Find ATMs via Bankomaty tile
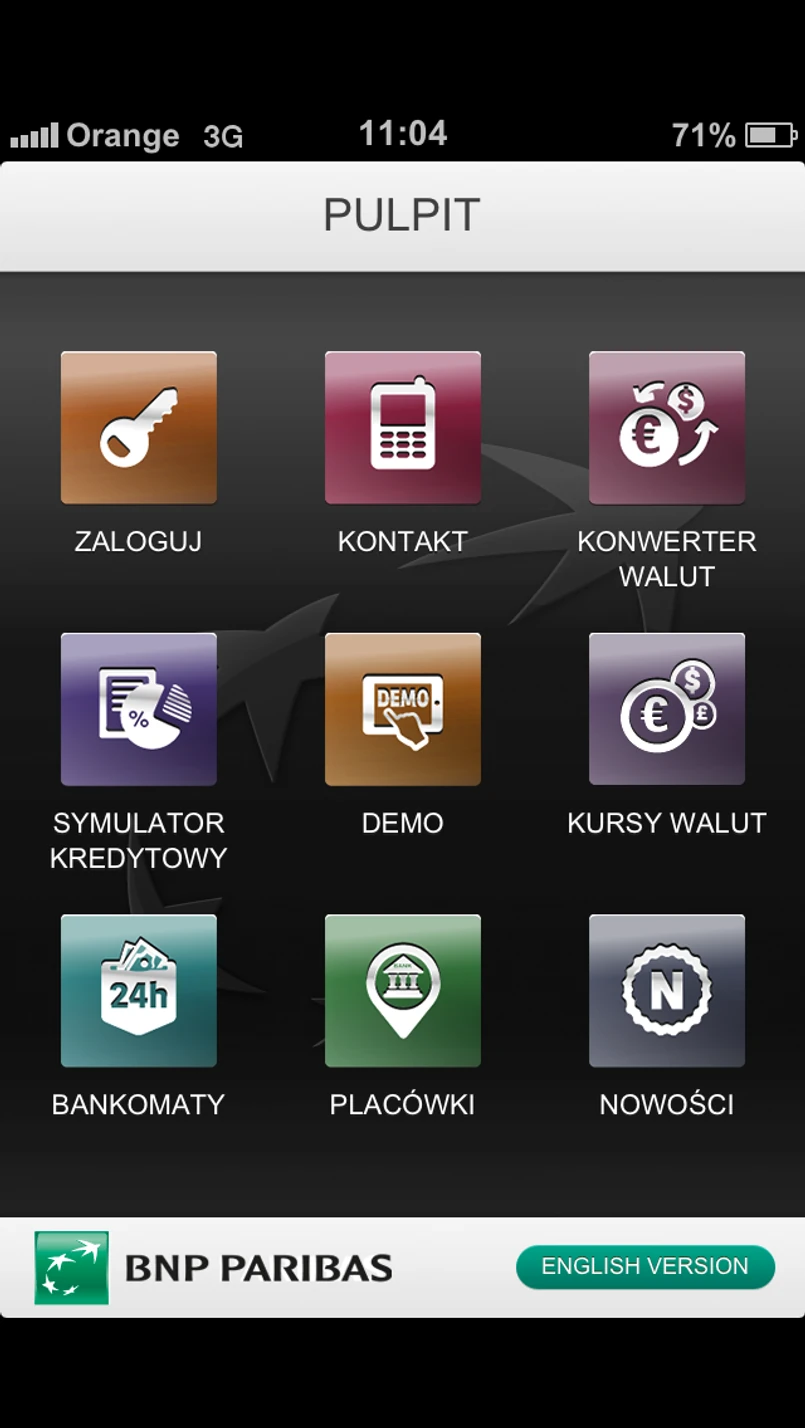This screenshot has width=805, height=1428. click(x=138, y=991)
